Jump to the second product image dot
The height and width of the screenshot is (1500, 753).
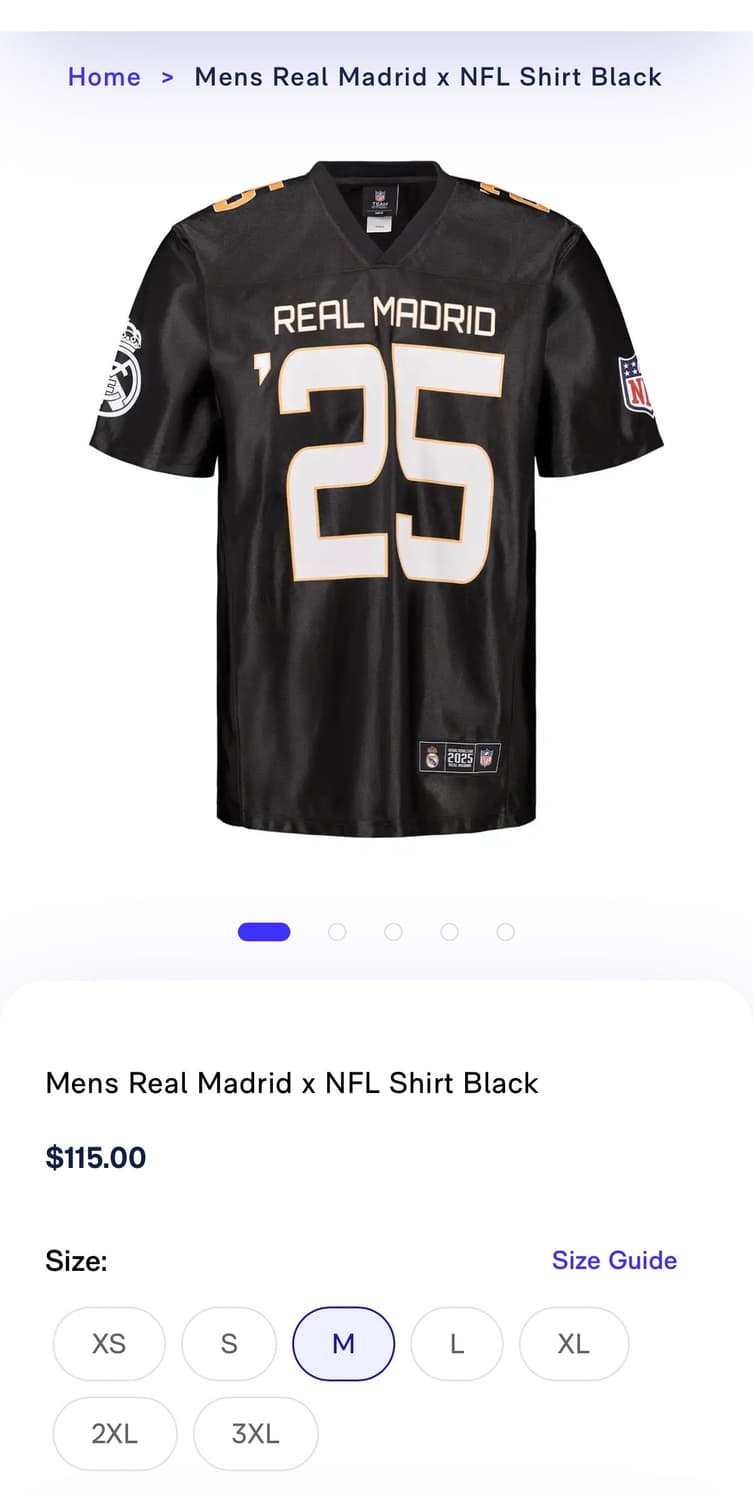pos(337,931)
